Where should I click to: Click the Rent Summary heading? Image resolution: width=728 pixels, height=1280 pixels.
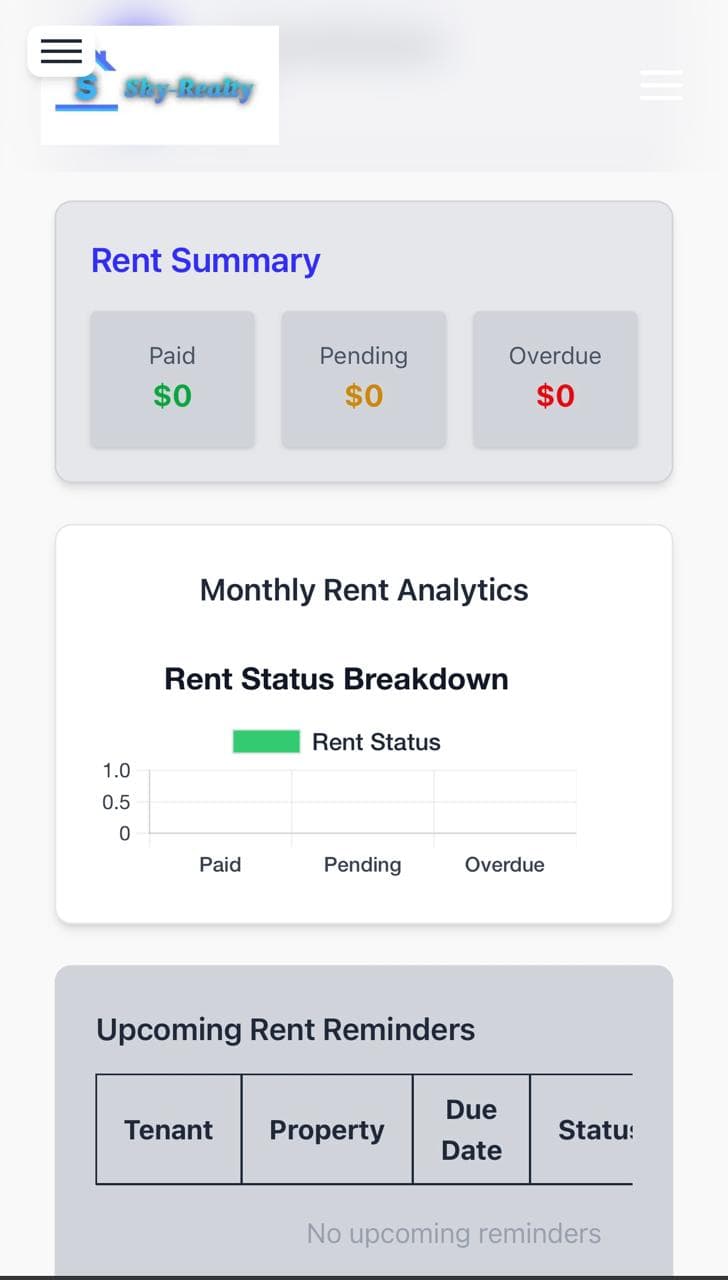pos(206,260)
